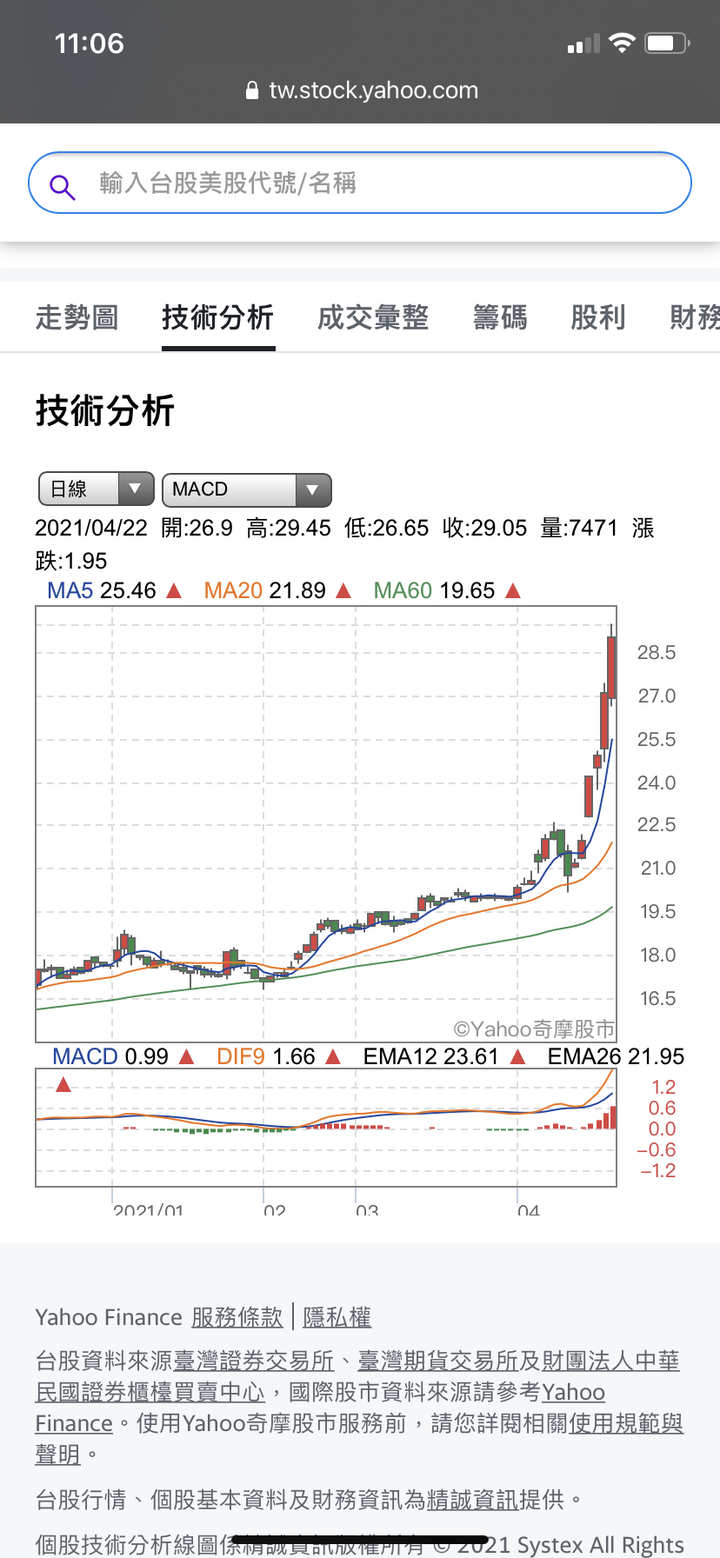Viewport: 720px width, 1558px height.
Task: Switch to the 走勢圖 tab
Action: tap(77, 318)
